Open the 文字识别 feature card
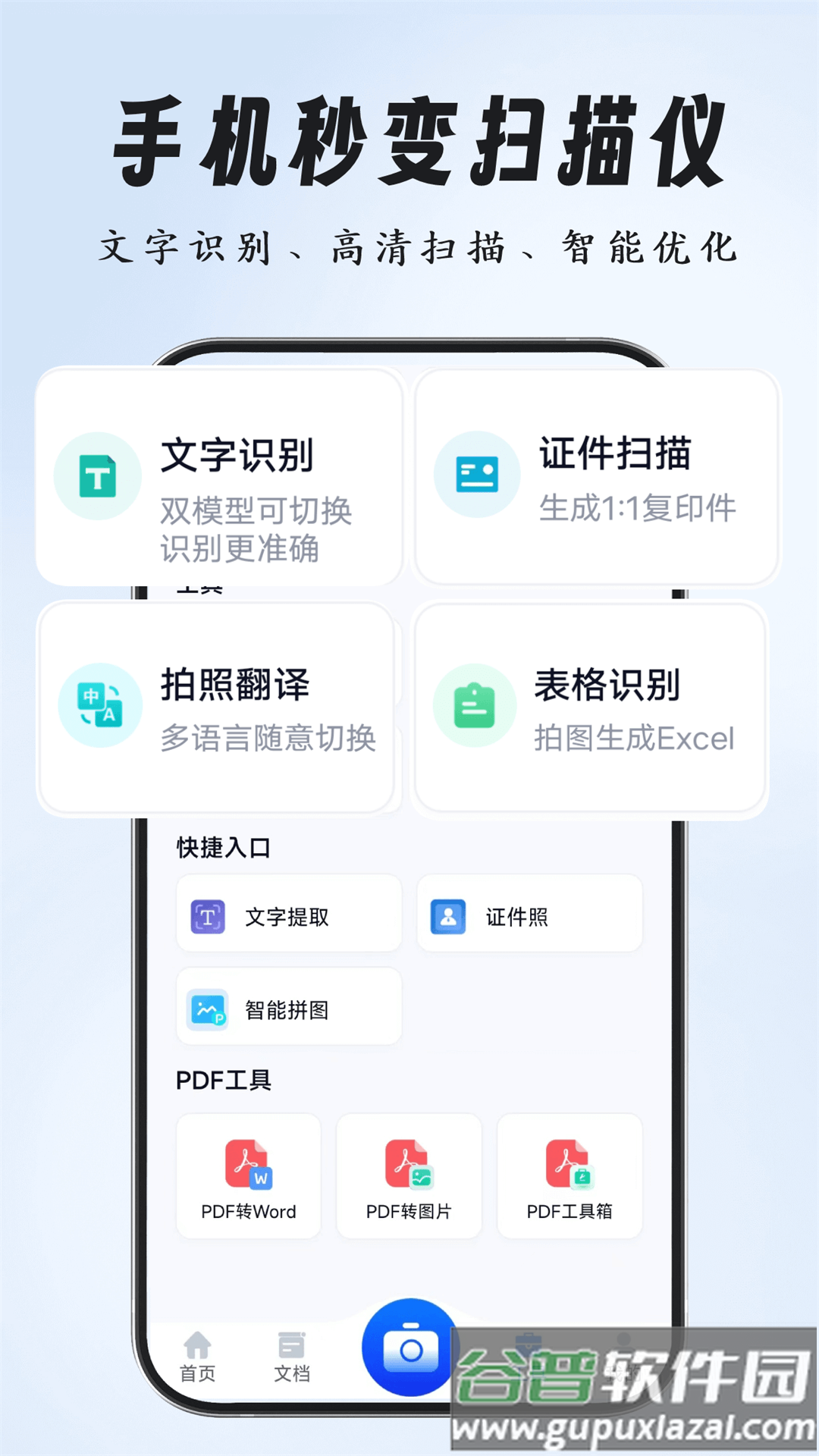 (x=220, y=478)
